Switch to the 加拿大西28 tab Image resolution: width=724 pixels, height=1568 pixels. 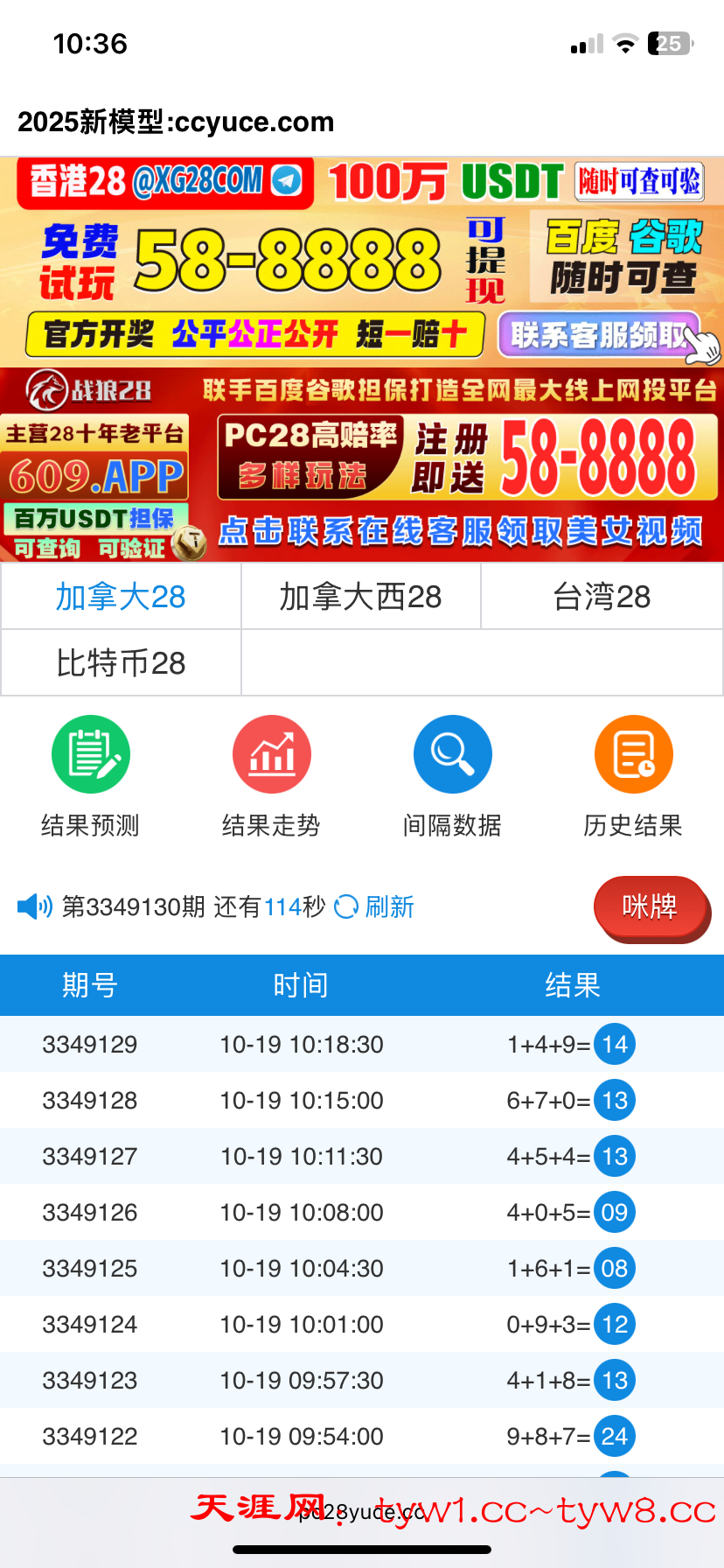360,597
